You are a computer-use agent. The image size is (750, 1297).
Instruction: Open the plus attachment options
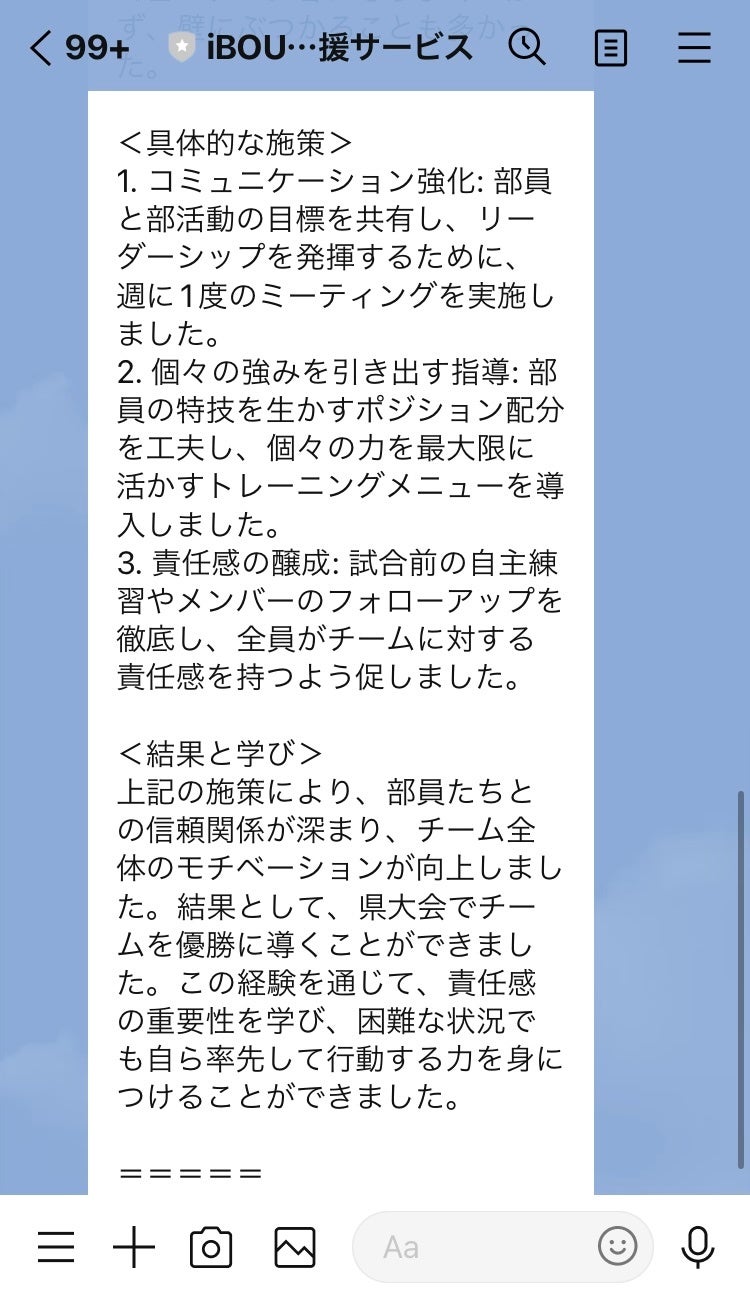pos(134,1247)
